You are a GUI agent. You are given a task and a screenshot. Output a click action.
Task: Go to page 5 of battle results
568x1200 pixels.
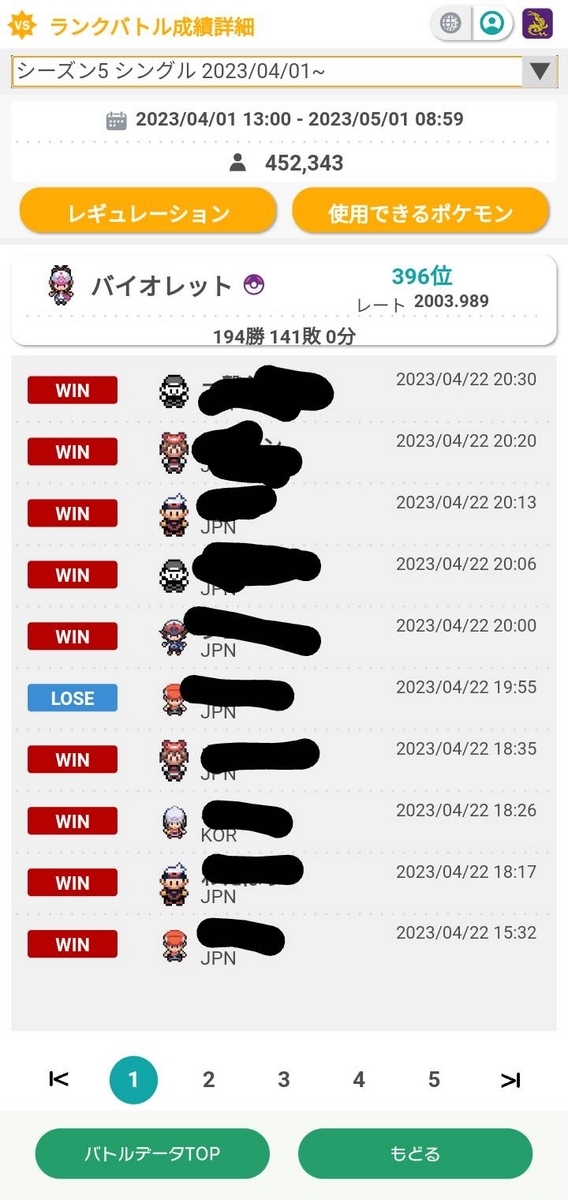click(434, 1079)
